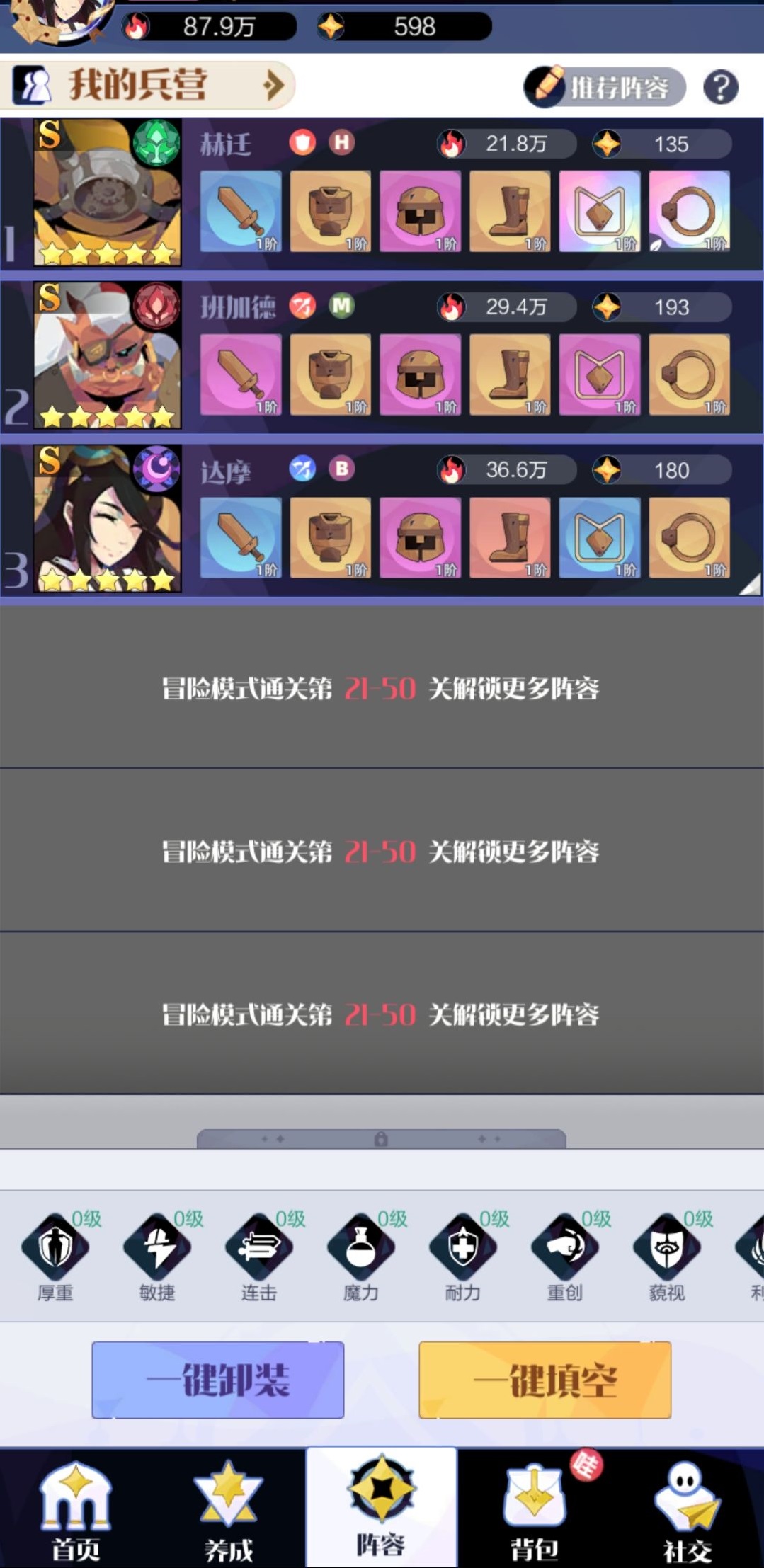Open 达摩's ring equipment slot
This screenshot has width=764, height=1568.
[x=689, y=537]
